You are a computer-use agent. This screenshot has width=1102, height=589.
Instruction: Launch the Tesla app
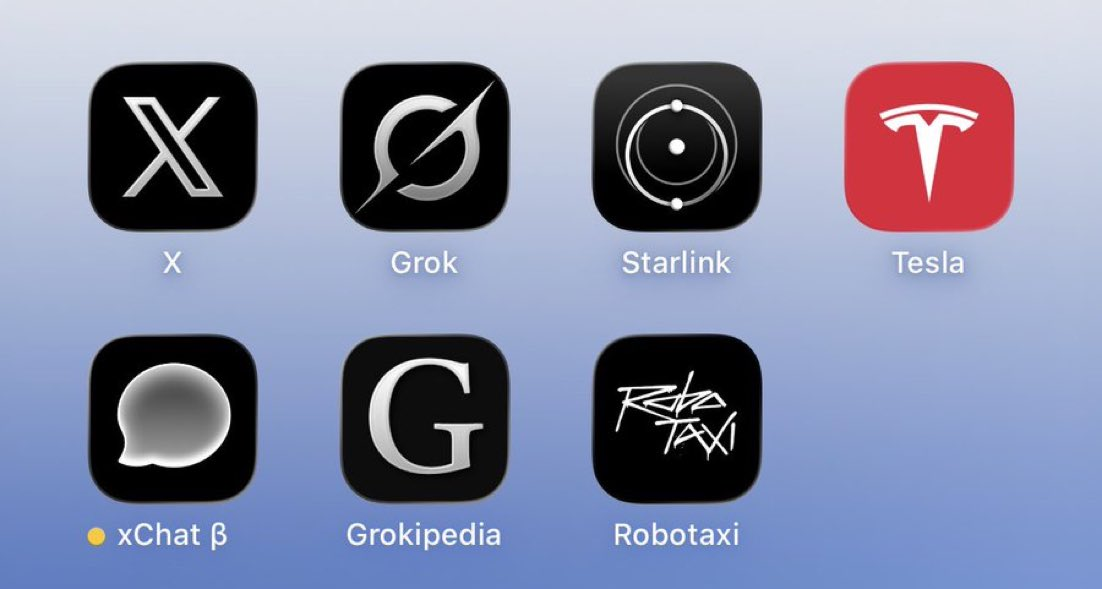point(929,146)
